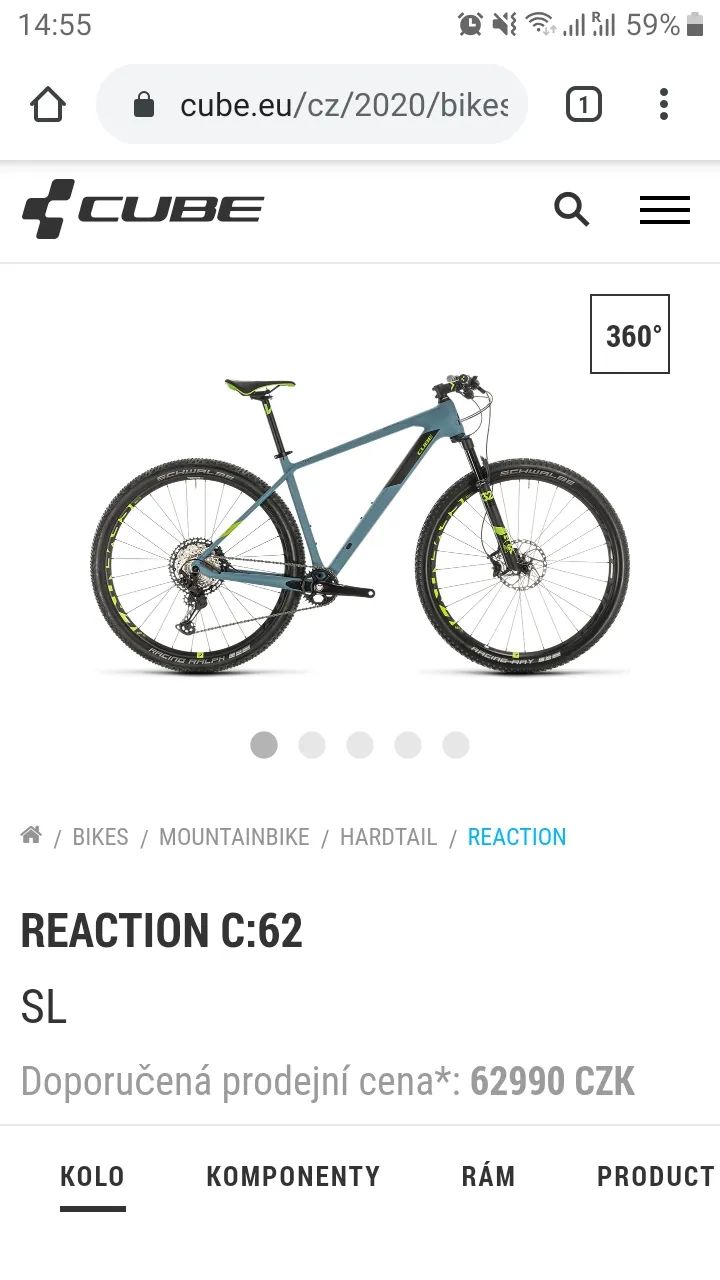Switch to the KOMPONENTY tab
The width and height of the screenshot is (720, 1280).
293,1176
